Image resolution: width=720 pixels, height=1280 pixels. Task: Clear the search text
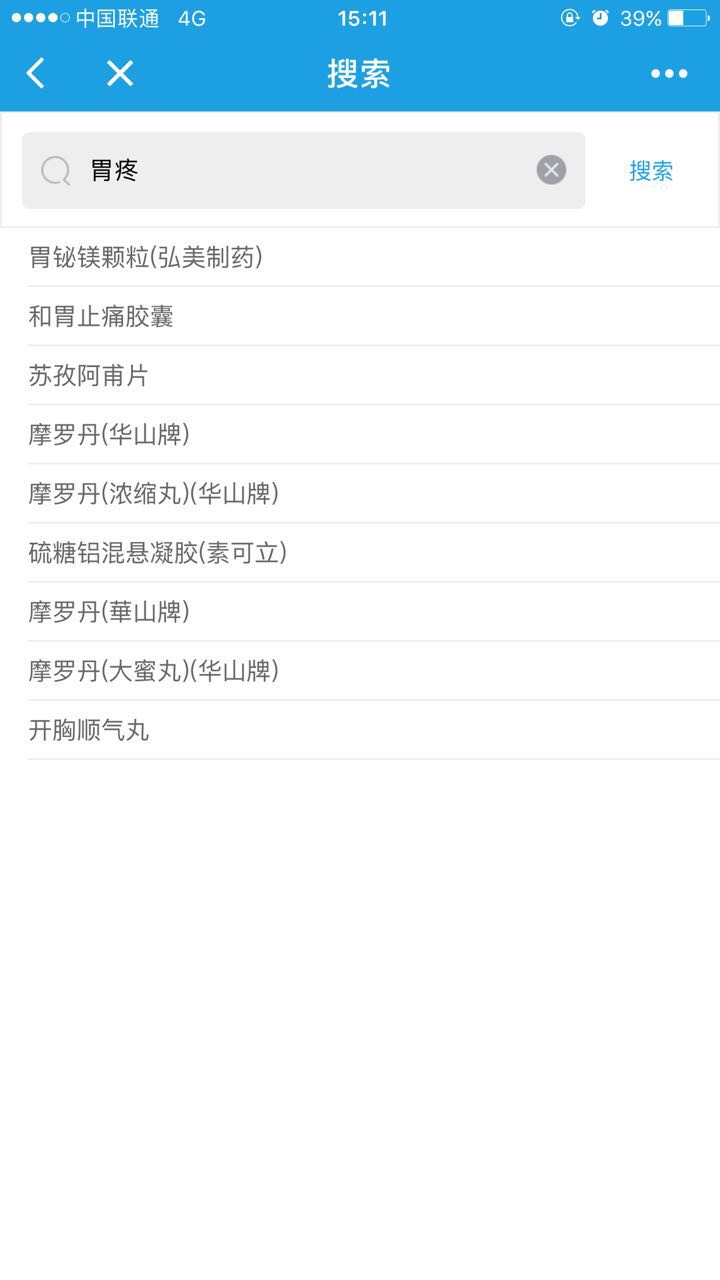(551, 170)
